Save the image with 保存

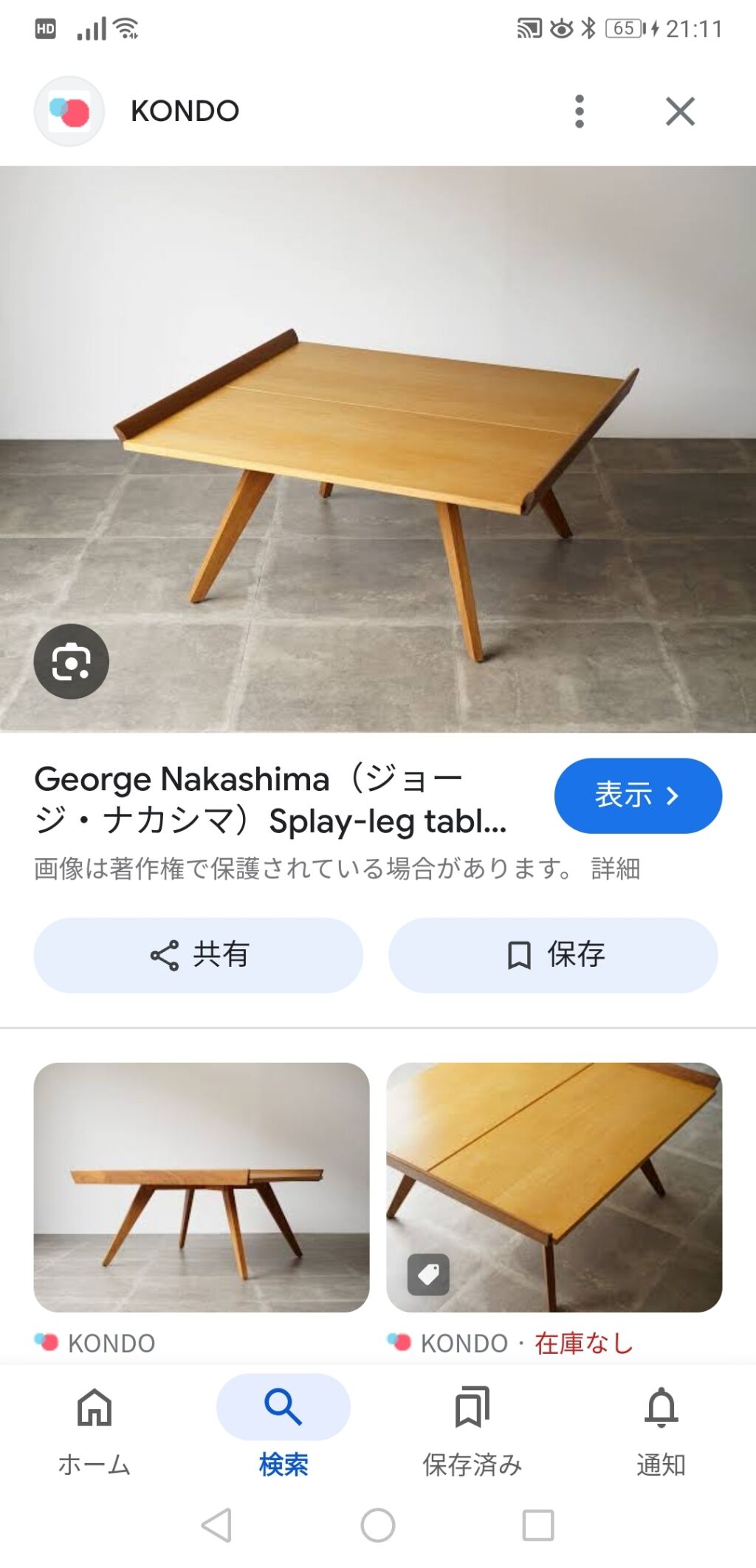coord(553,955)
